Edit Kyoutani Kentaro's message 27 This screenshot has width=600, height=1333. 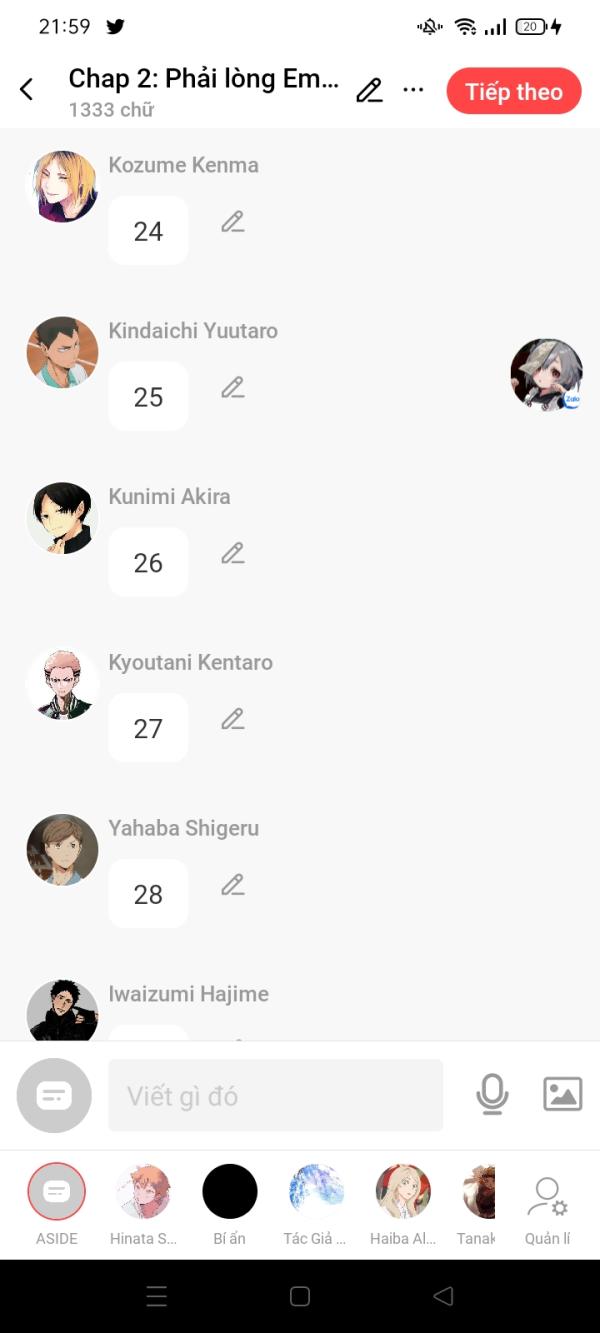tap(233, 719)
